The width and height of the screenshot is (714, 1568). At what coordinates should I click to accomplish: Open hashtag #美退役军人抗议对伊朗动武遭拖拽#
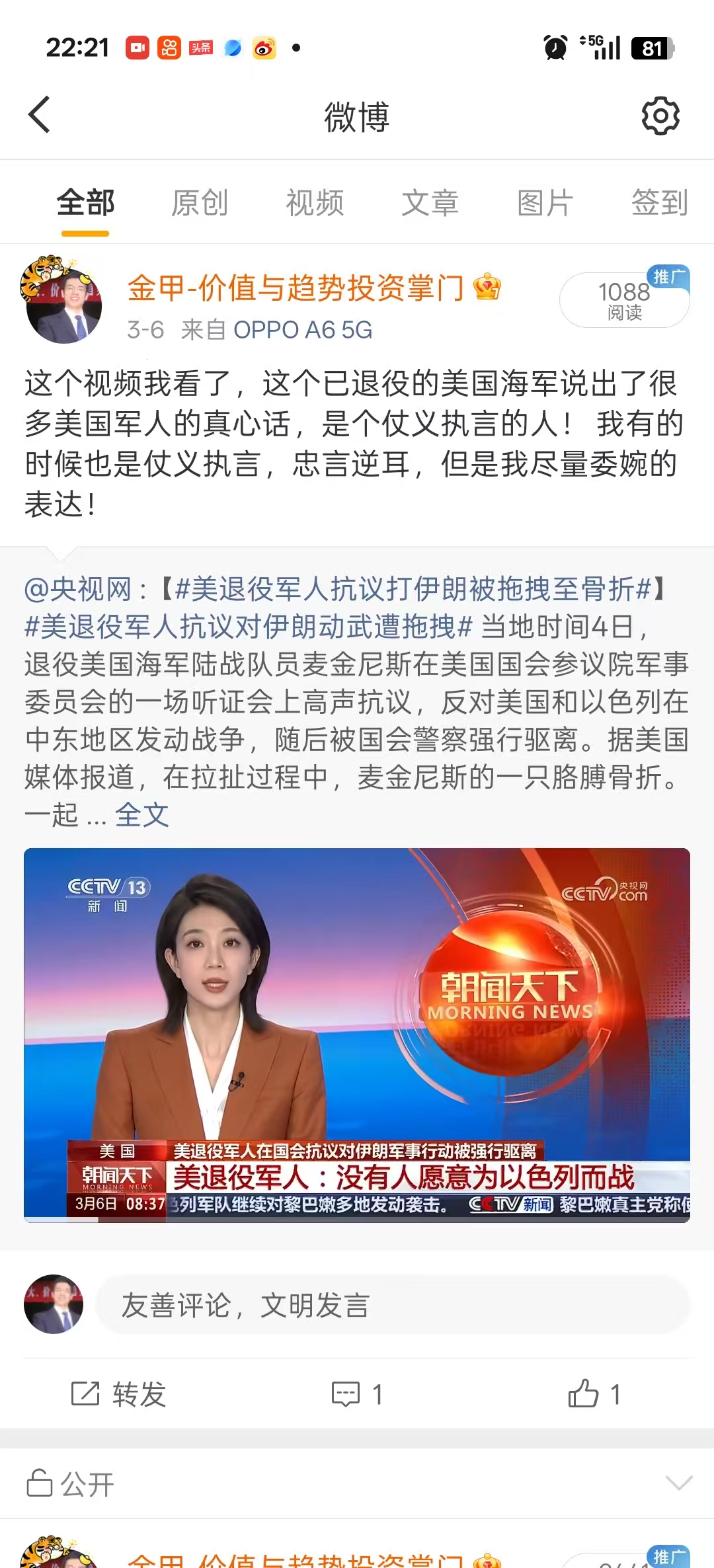point(248,627)
